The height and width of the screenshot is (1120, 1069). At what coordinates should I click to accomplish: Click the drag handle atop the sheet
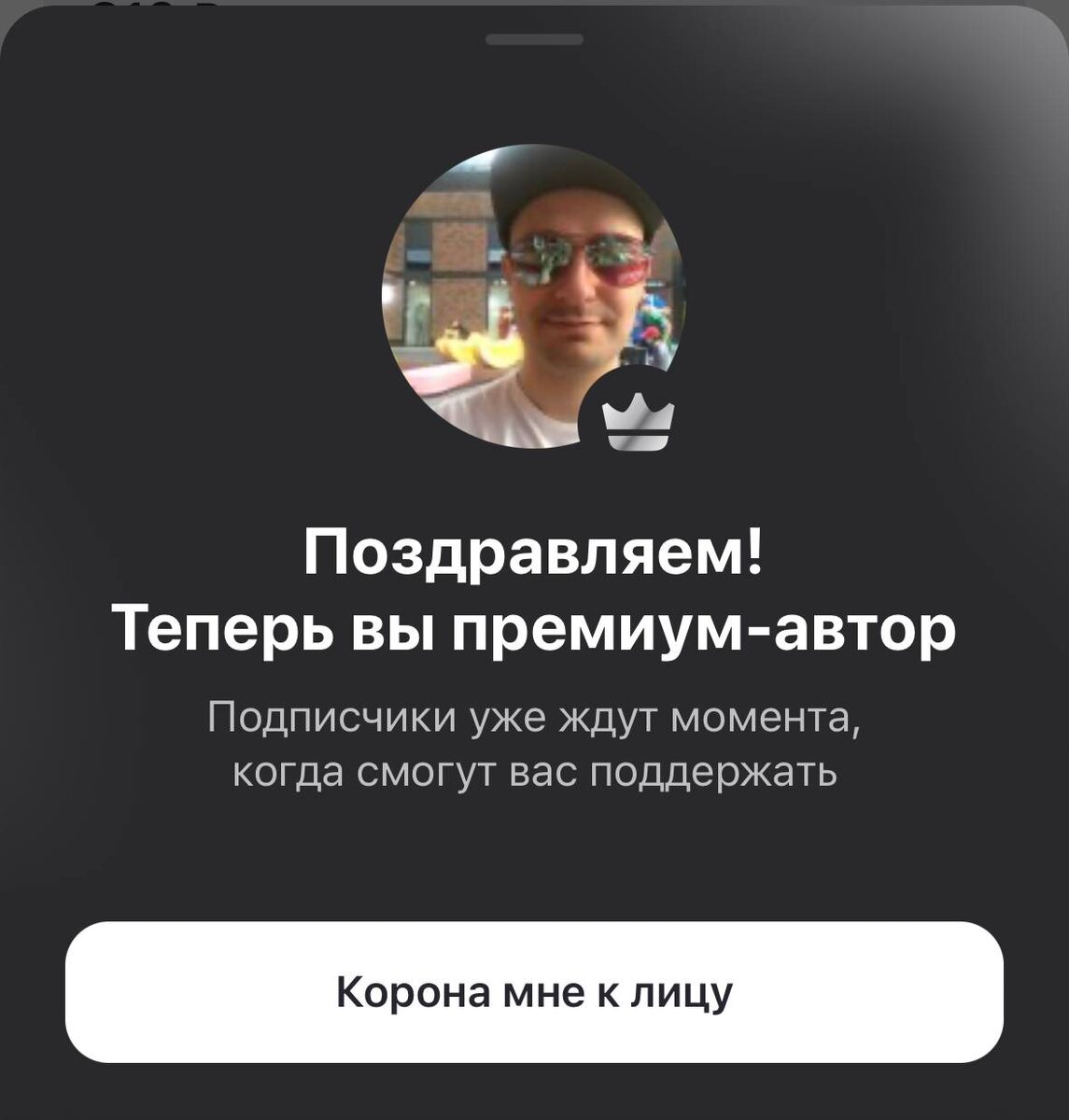pyautogui.click(x=534, y=40)
